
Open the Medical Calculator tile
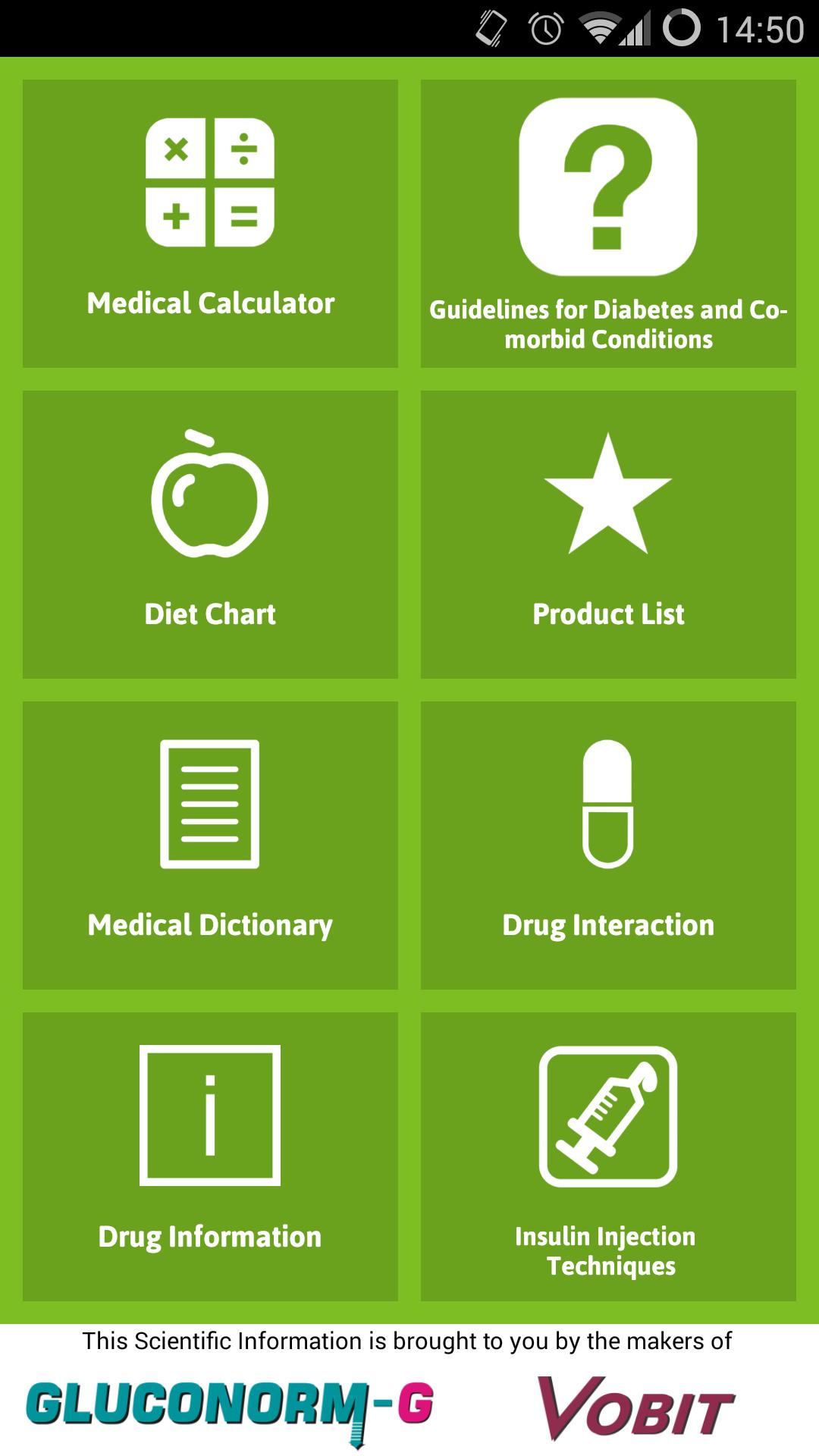pyautogui.click(x=210, y=224)
